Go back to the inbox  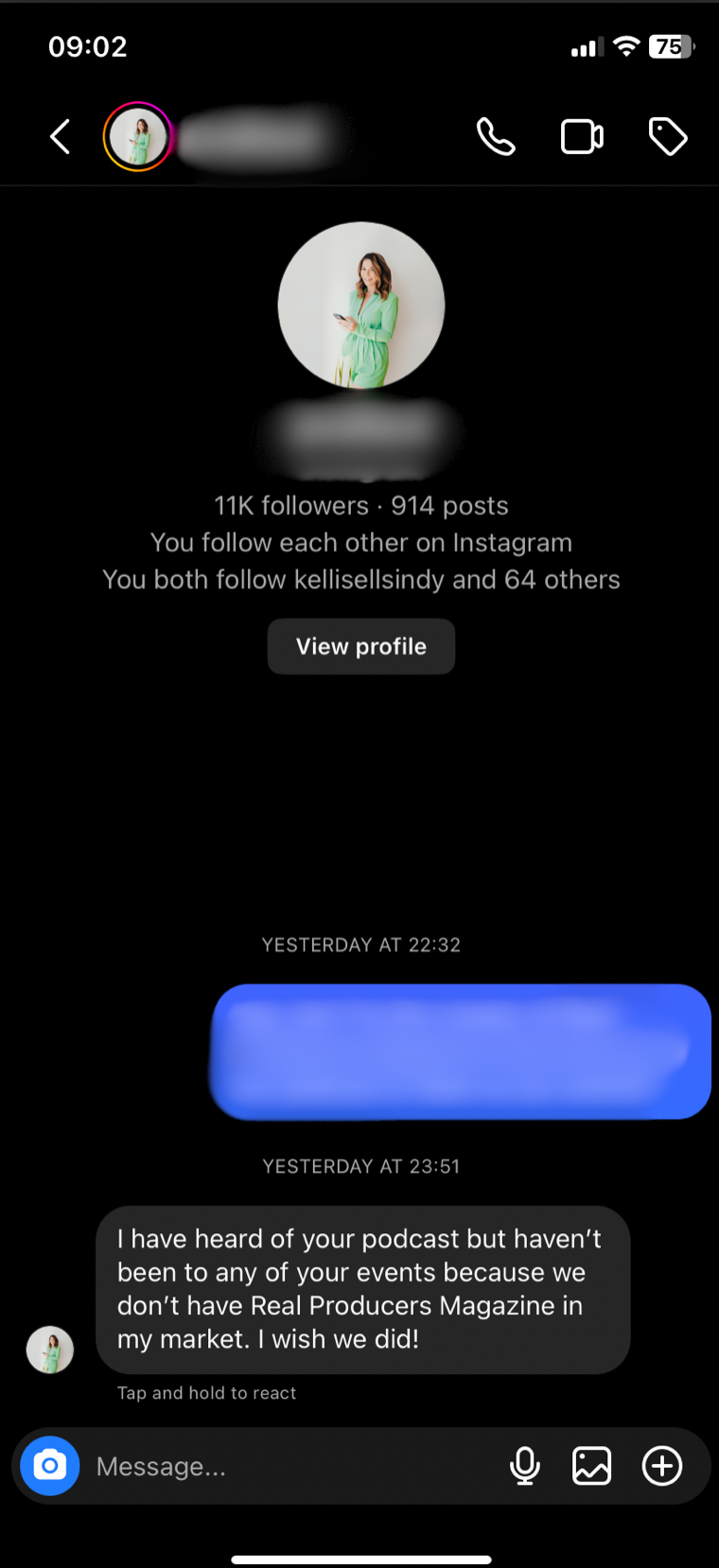(x=61, y=137)
